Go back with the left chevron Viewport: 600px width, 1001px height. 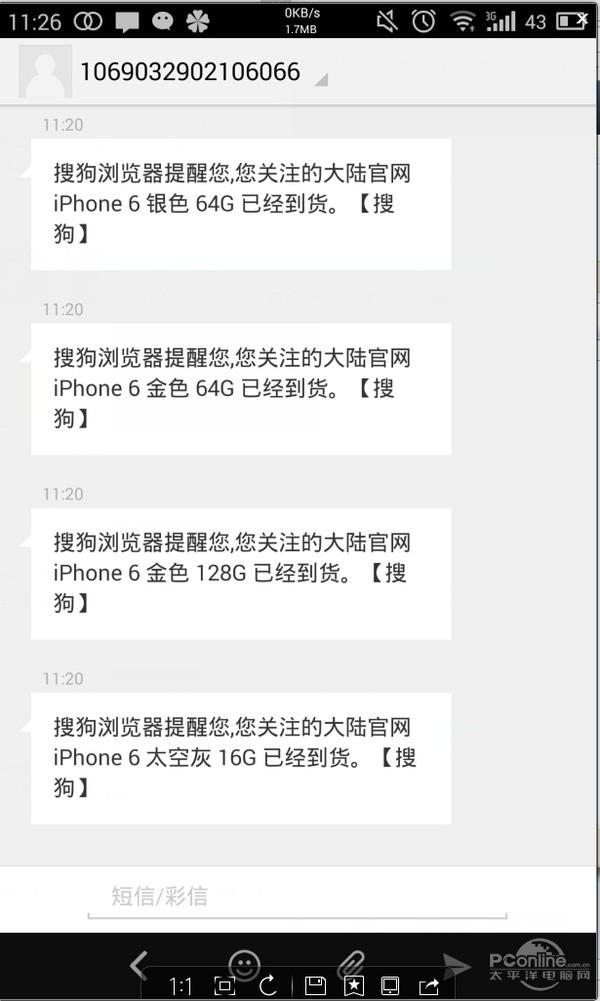139,965
